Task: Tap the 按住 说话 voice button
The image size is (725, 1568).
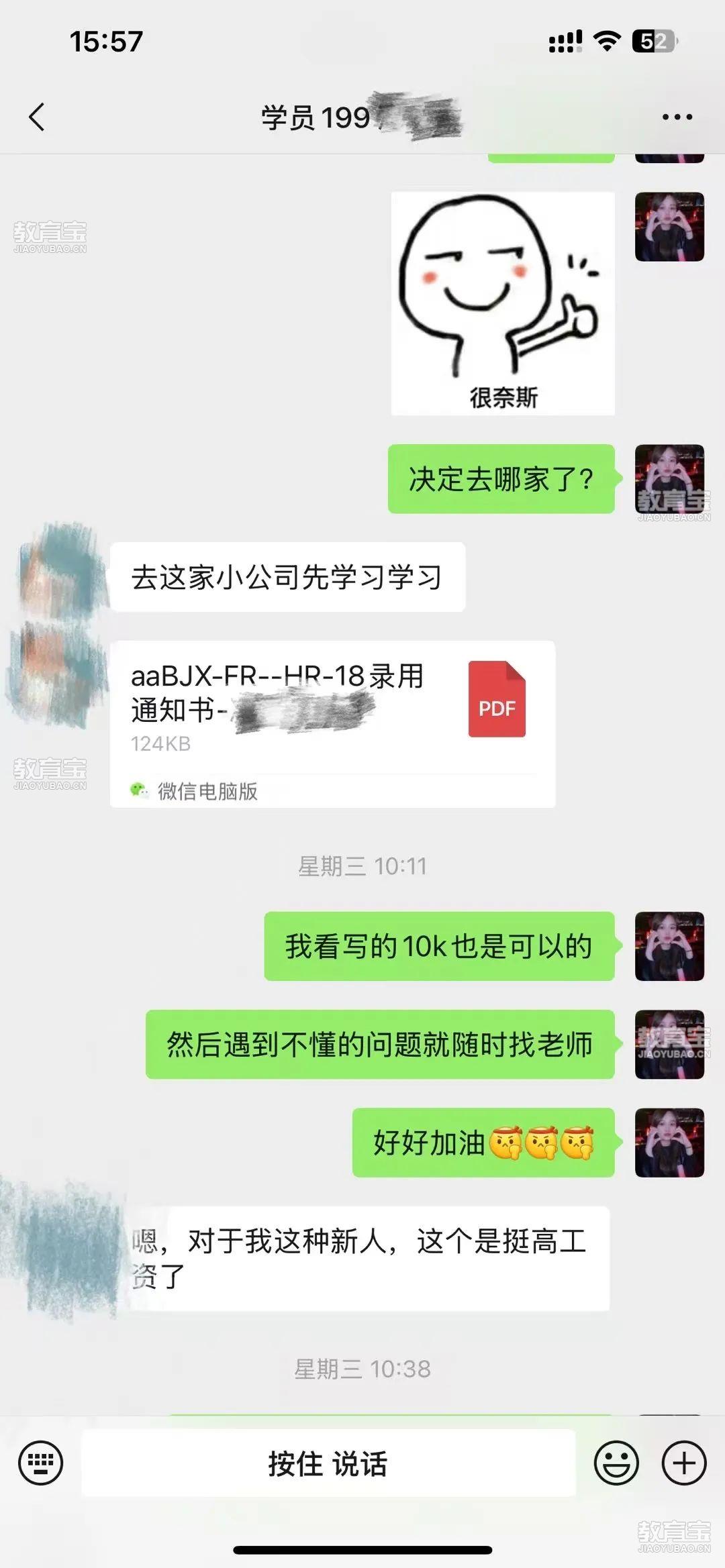Action: click(x=328, y=1463)
